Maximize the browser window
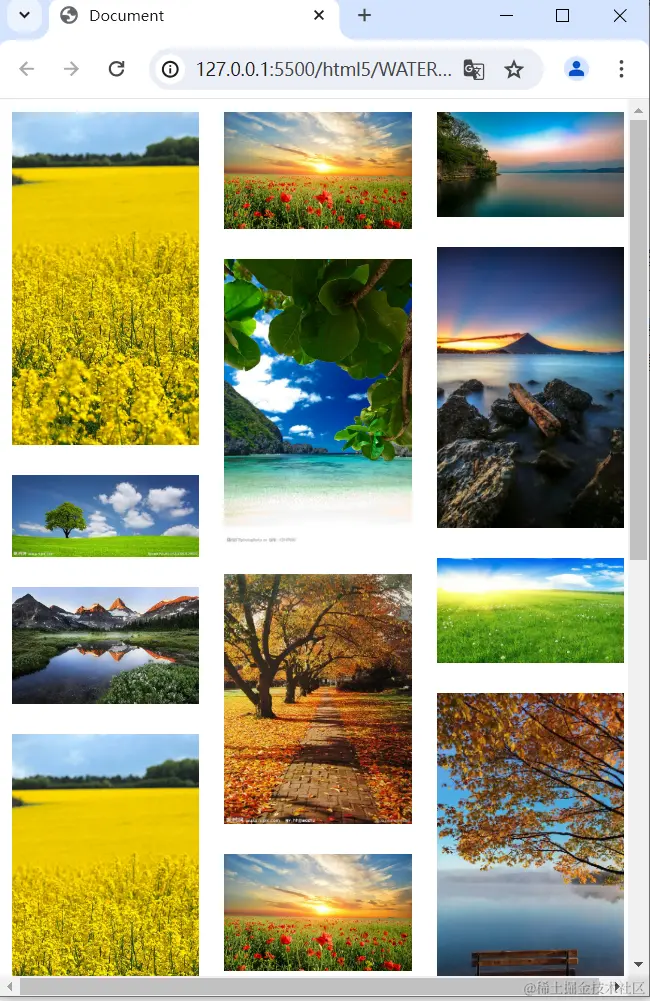650x1001 pixels. coord(562,16)
